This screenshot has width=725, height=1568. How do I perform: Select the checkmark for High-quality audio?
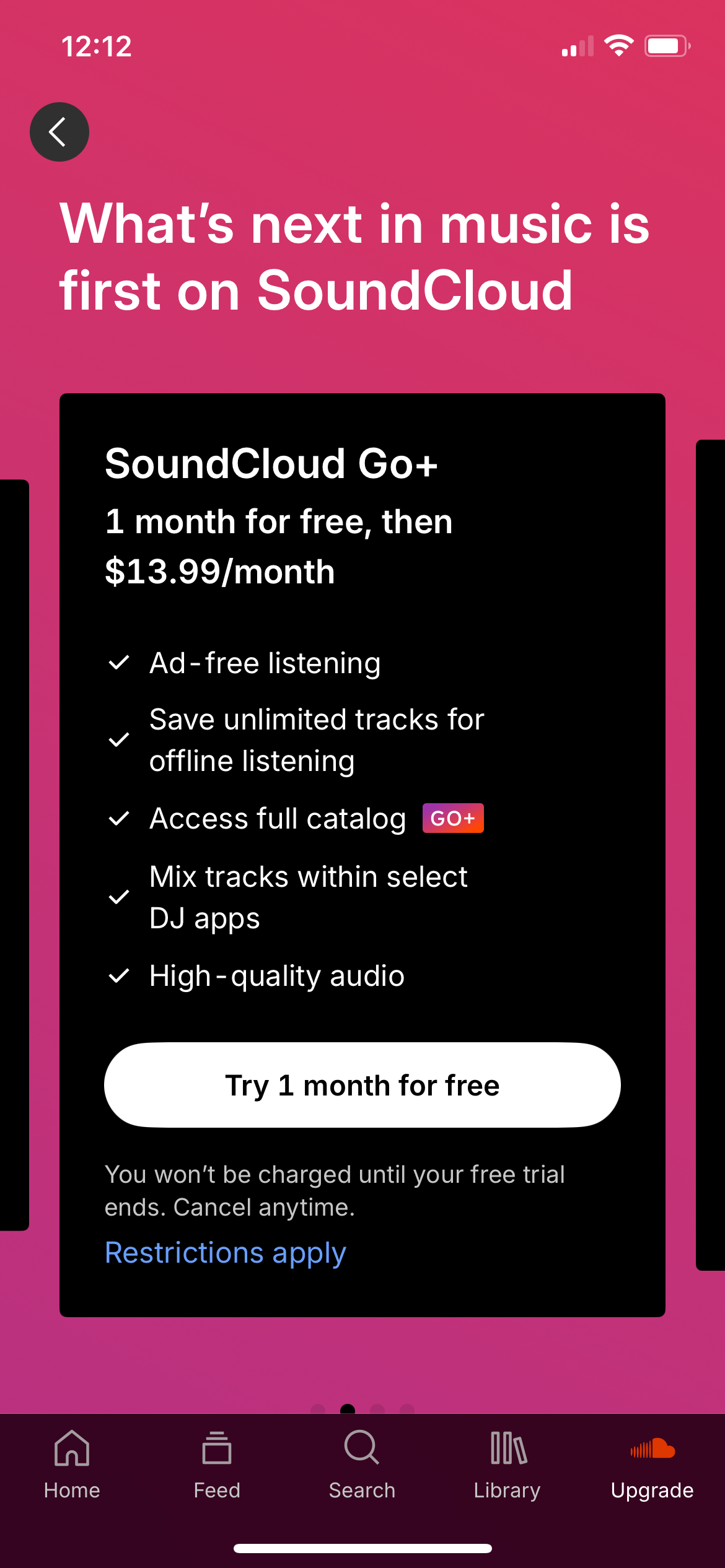click(120, 975)
